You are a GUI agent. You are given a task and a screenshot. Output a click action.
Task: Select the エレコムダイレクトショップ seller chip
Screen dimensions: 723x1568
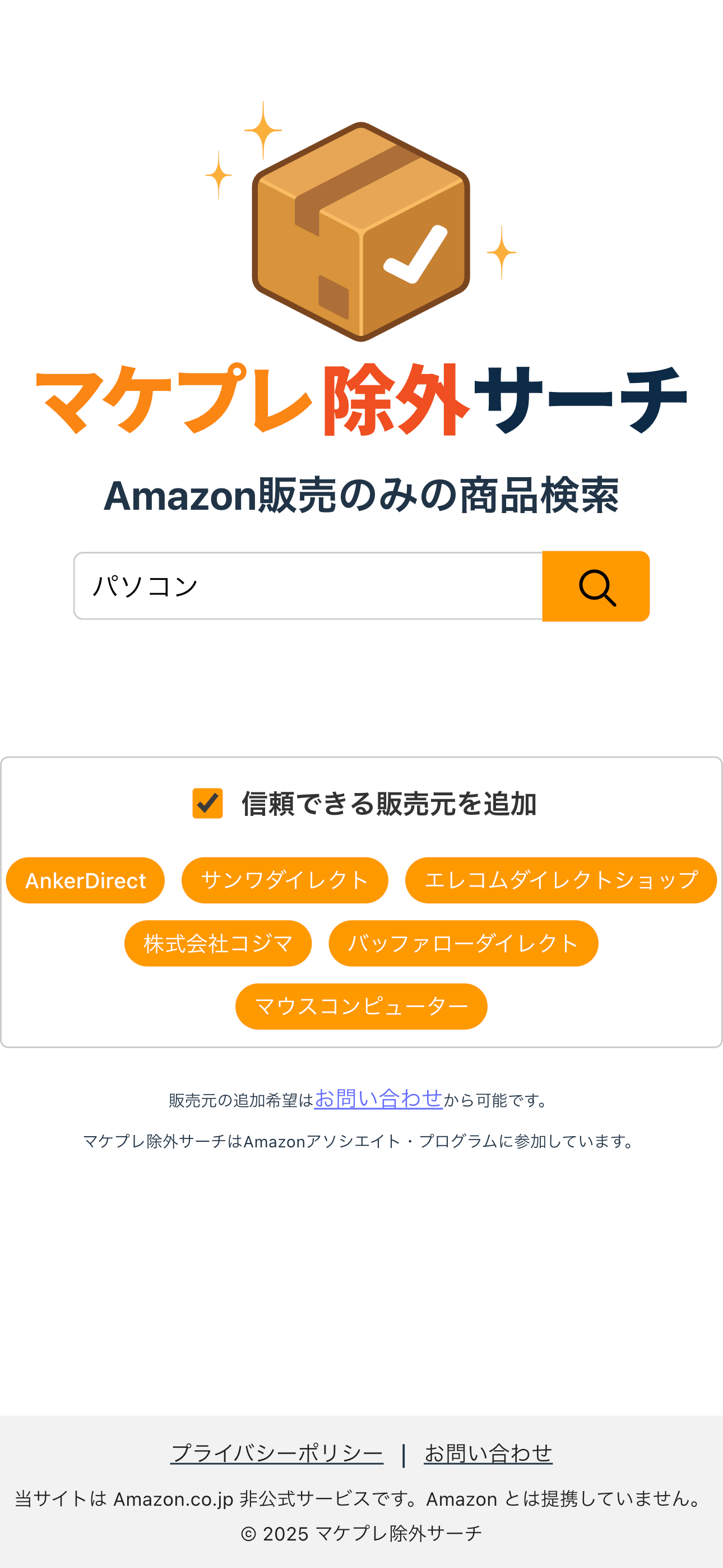[561, 879]
